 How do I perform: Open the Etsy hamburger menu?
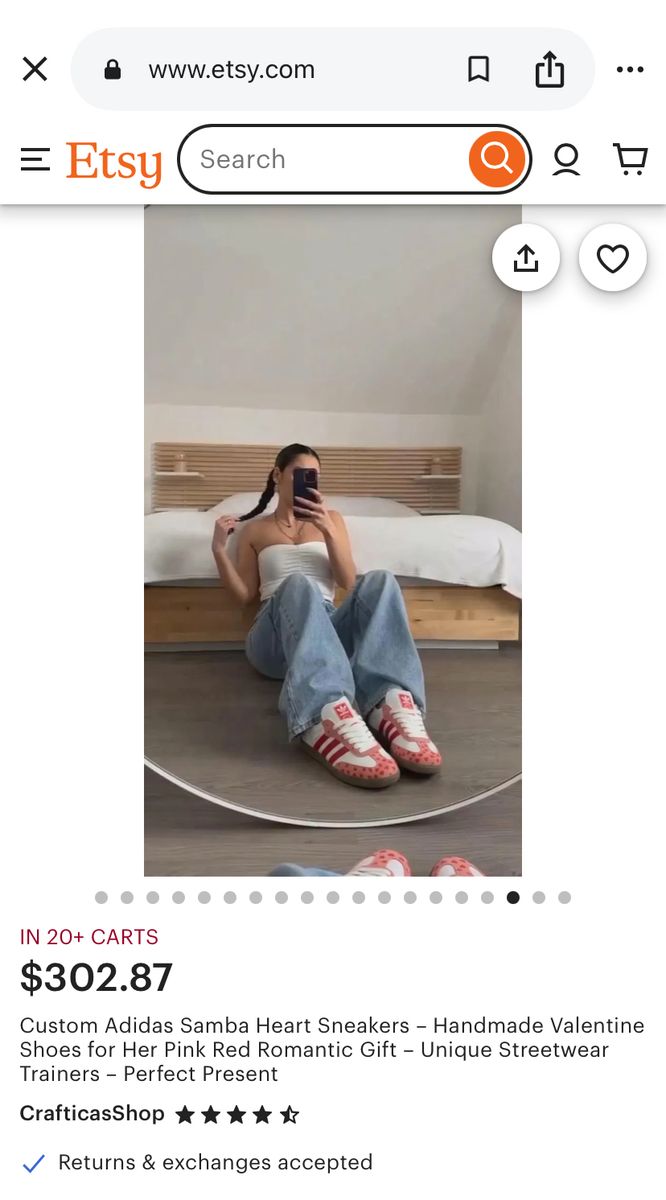[35, 159]
